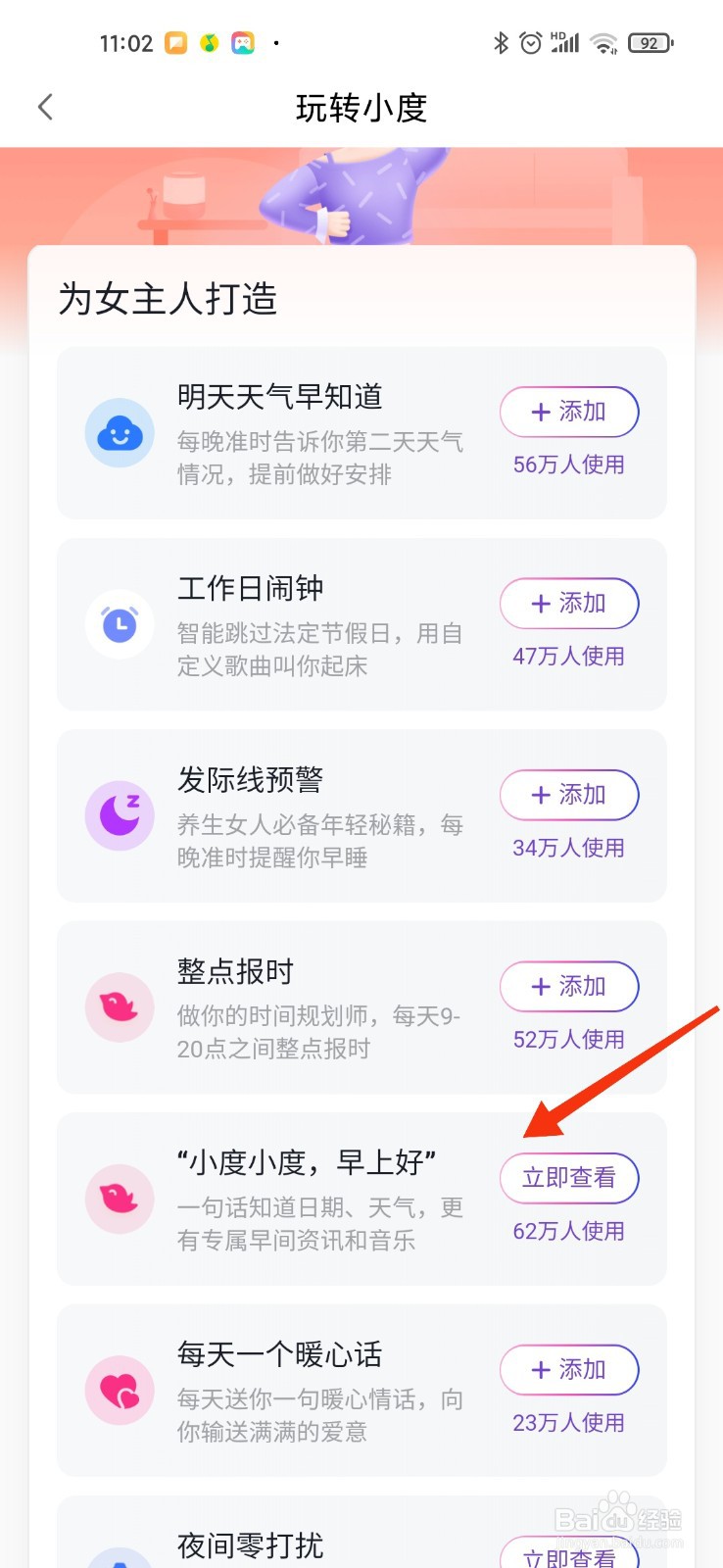Click the Bluetooth icon in the status bar

tap(501, 42)
